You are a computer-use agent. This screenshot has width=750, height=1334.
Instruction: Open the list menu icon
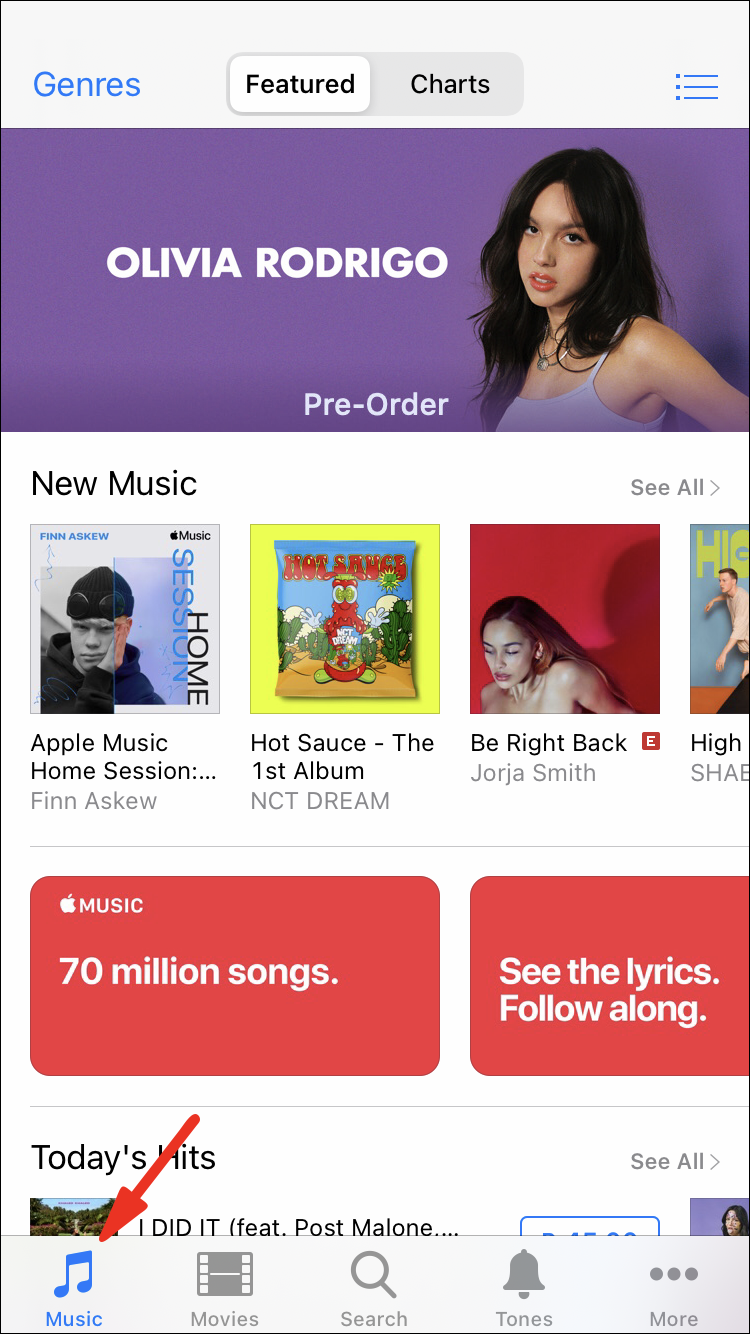point(697,87)
